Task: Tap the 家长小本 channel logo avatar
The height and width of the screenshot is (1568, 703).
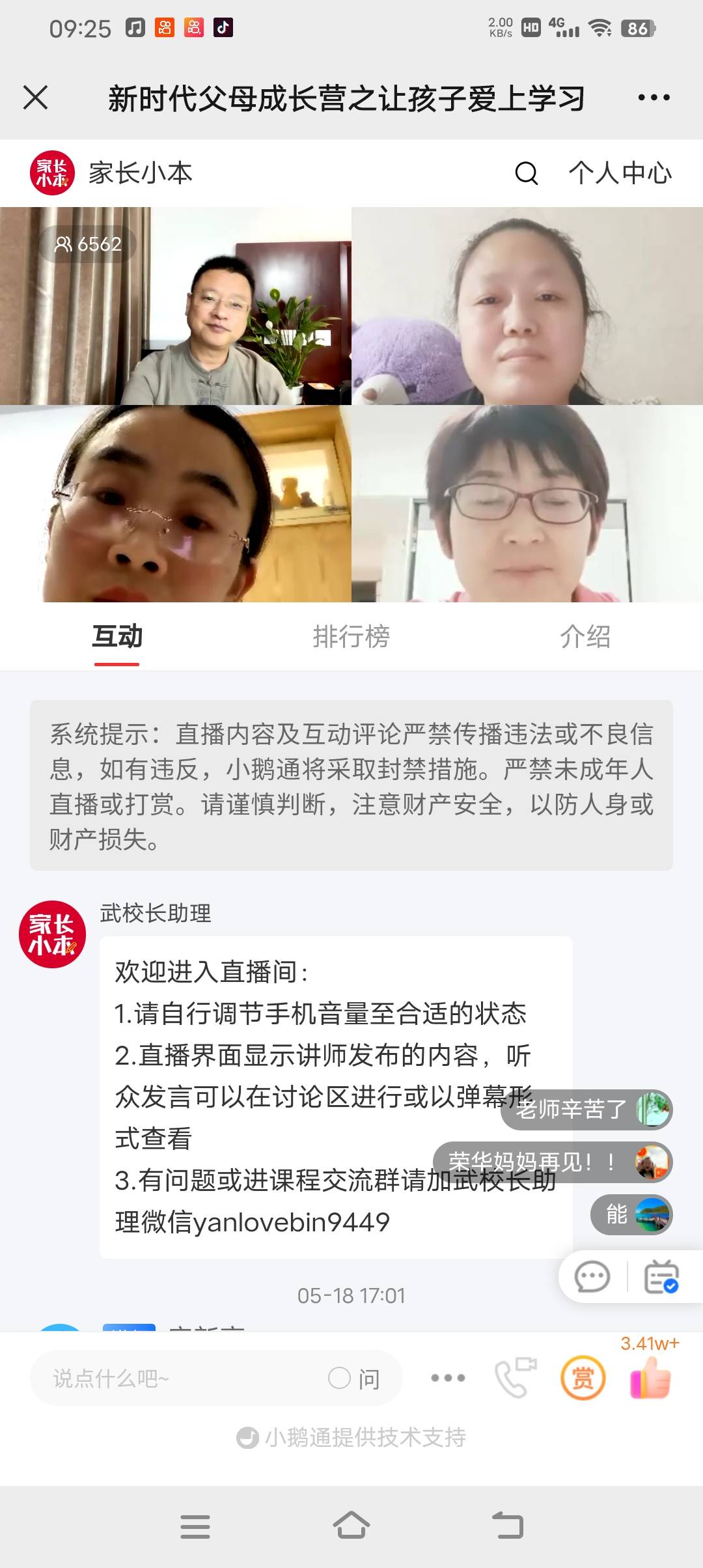Action: click(x=53, y=172)
